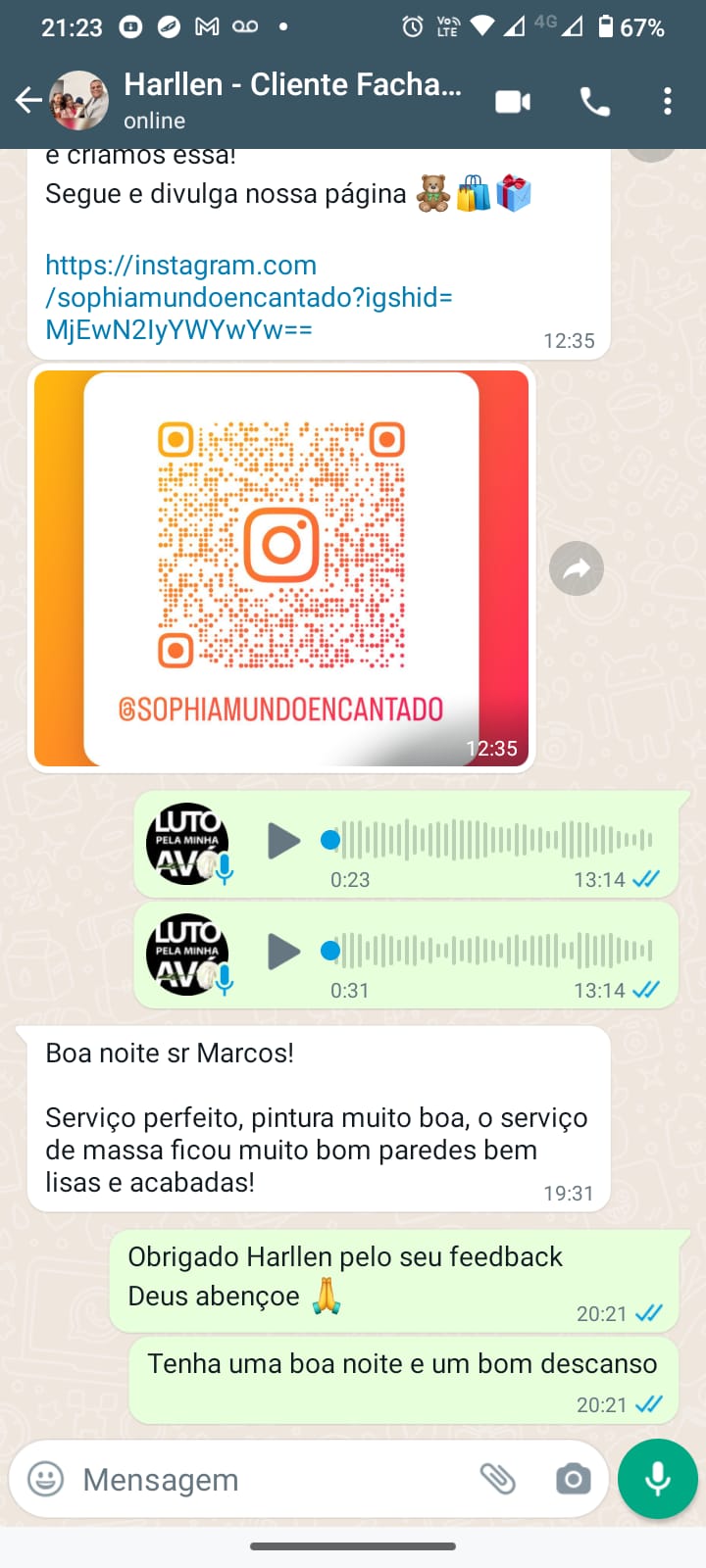The height and width of the screenshot is (1568, 706).
Task: Tap the Mensagem text field
Action: 270,1479
